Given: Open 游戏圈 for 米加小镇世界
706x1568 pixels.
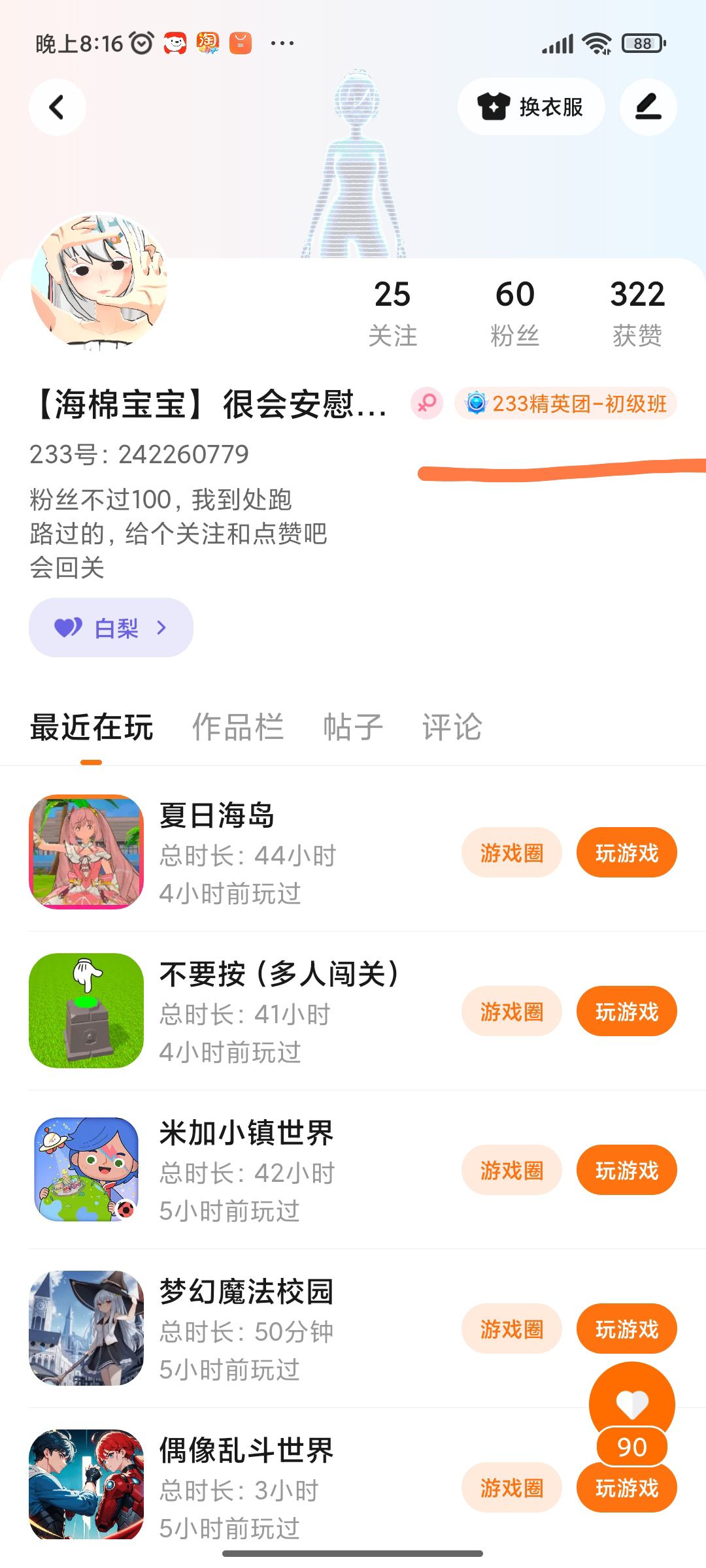Looking at the screenshot, I should tap(512, 1170).
